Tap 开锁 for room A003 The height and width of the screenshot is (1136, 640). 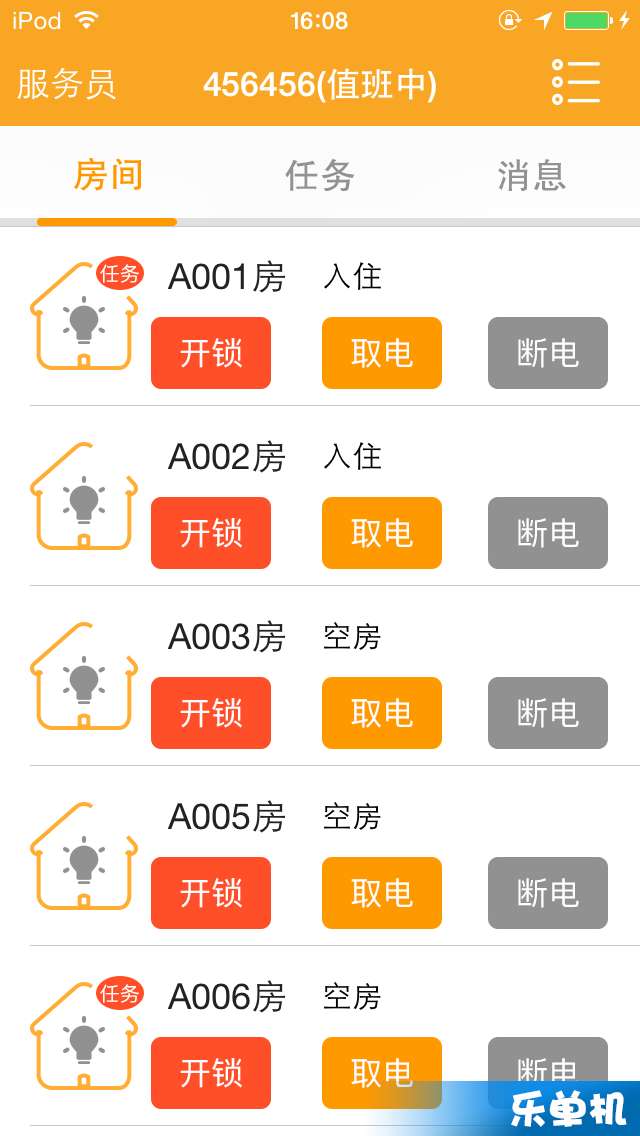[211, 713]
